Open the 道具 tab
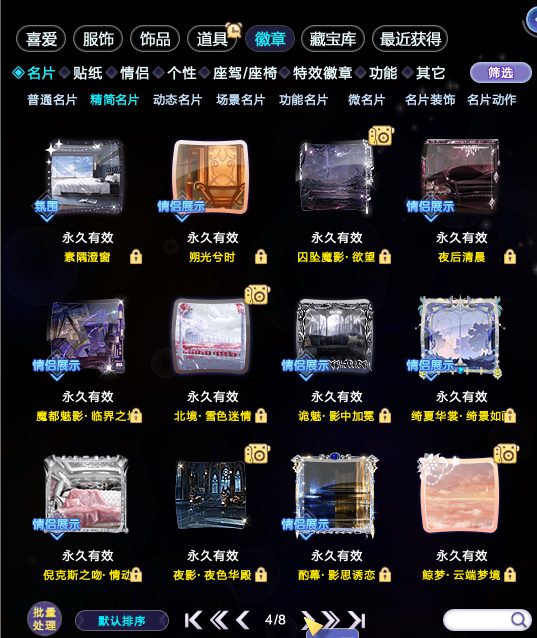 click(x=212, y=39)
